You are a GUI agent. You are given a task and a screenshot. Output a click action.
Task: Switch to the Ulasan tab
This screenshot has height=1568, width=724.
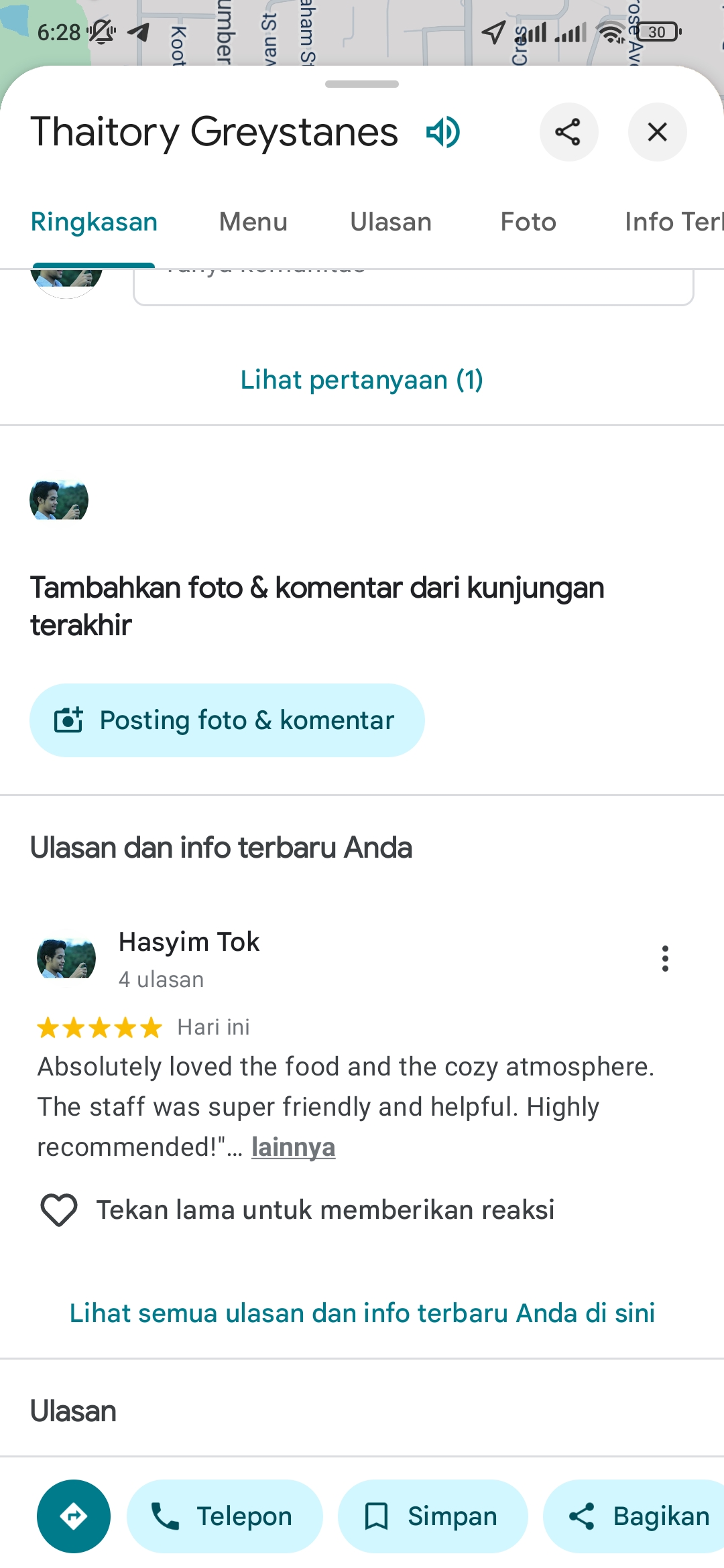(391, 222)
